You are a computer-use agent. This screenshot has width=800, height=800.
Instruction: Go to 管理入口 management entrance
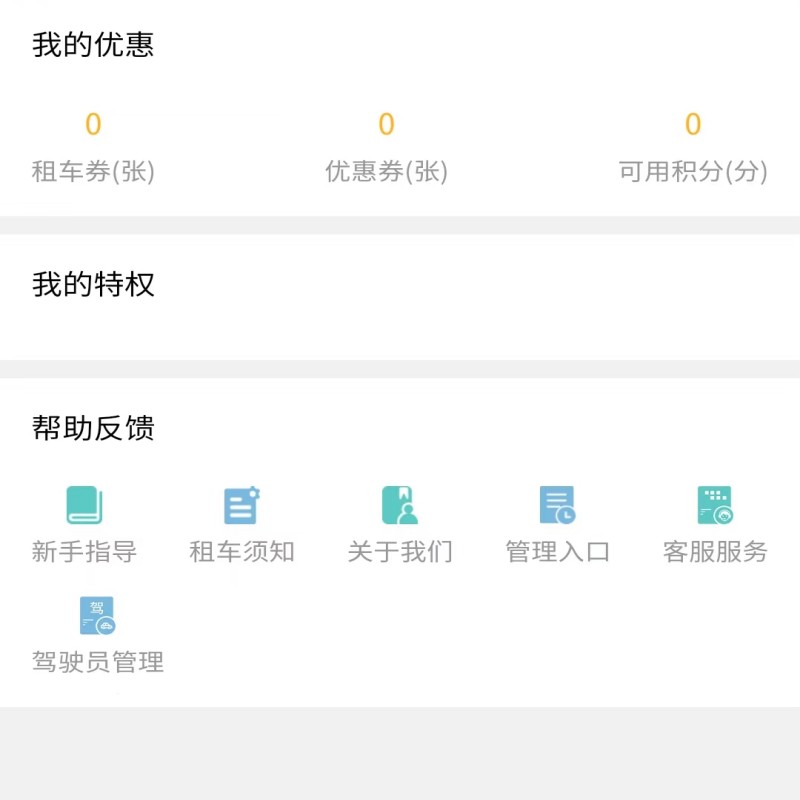[557, 524]
